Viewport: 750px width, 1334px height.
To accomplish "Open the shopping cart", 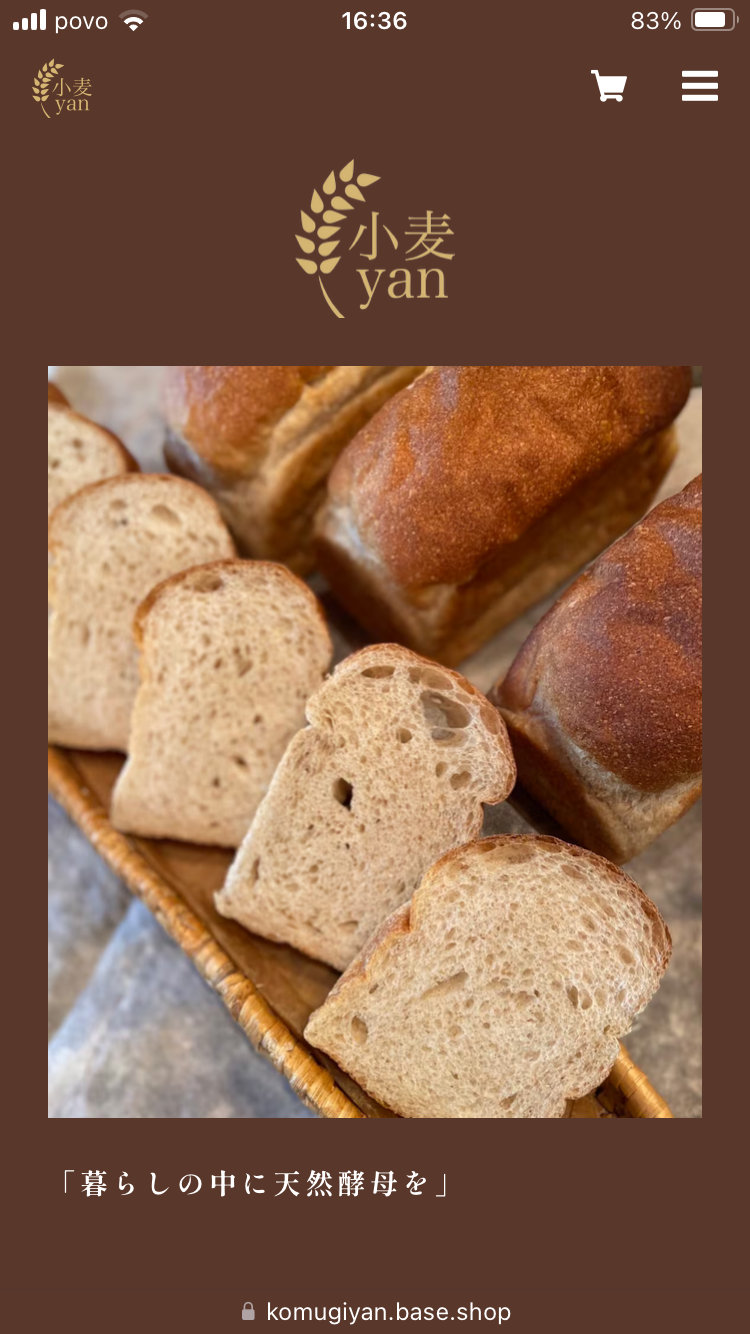I will tap(608, 86).
